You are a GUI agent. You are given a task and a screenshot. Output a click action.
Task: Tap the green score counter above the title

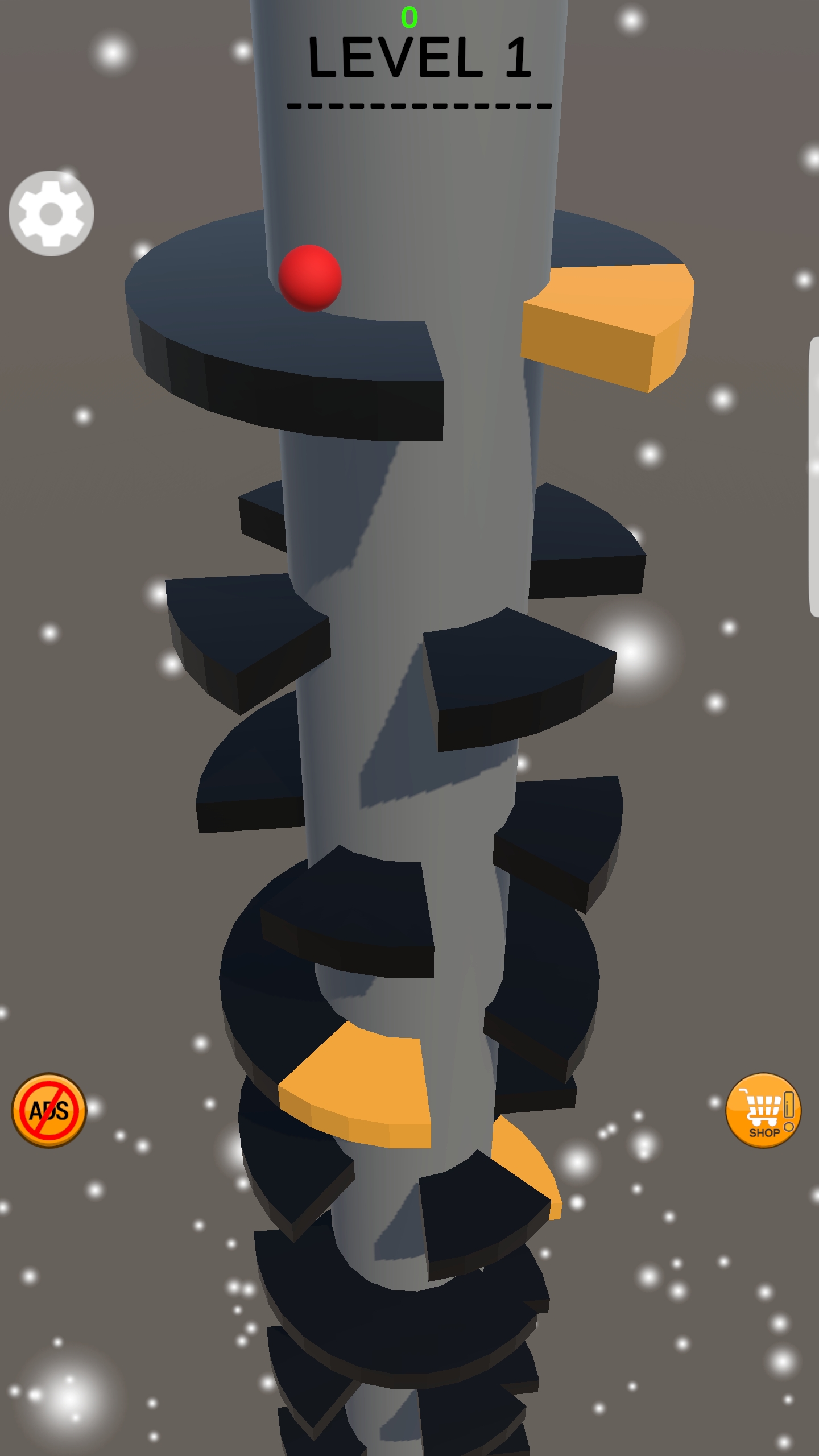[x=411, y=17]
